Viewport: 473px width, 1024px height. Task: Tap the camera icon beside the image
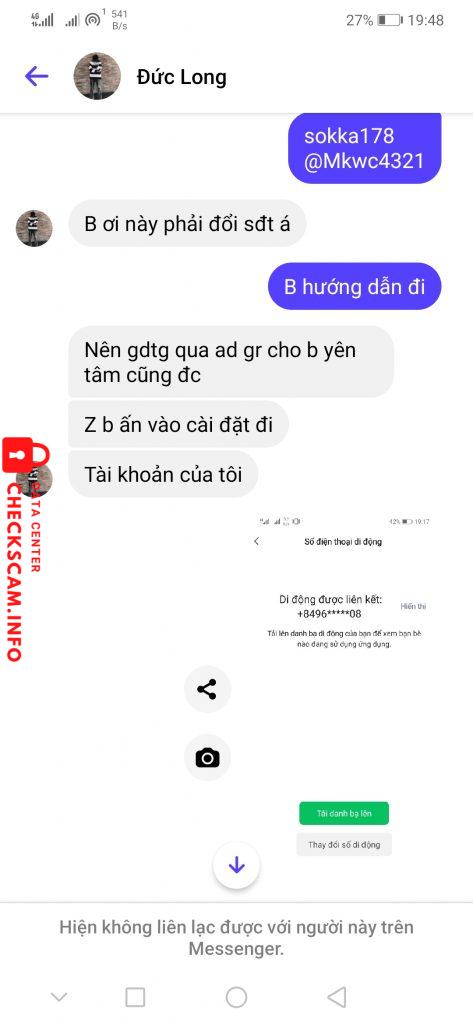tap(207, 758)
